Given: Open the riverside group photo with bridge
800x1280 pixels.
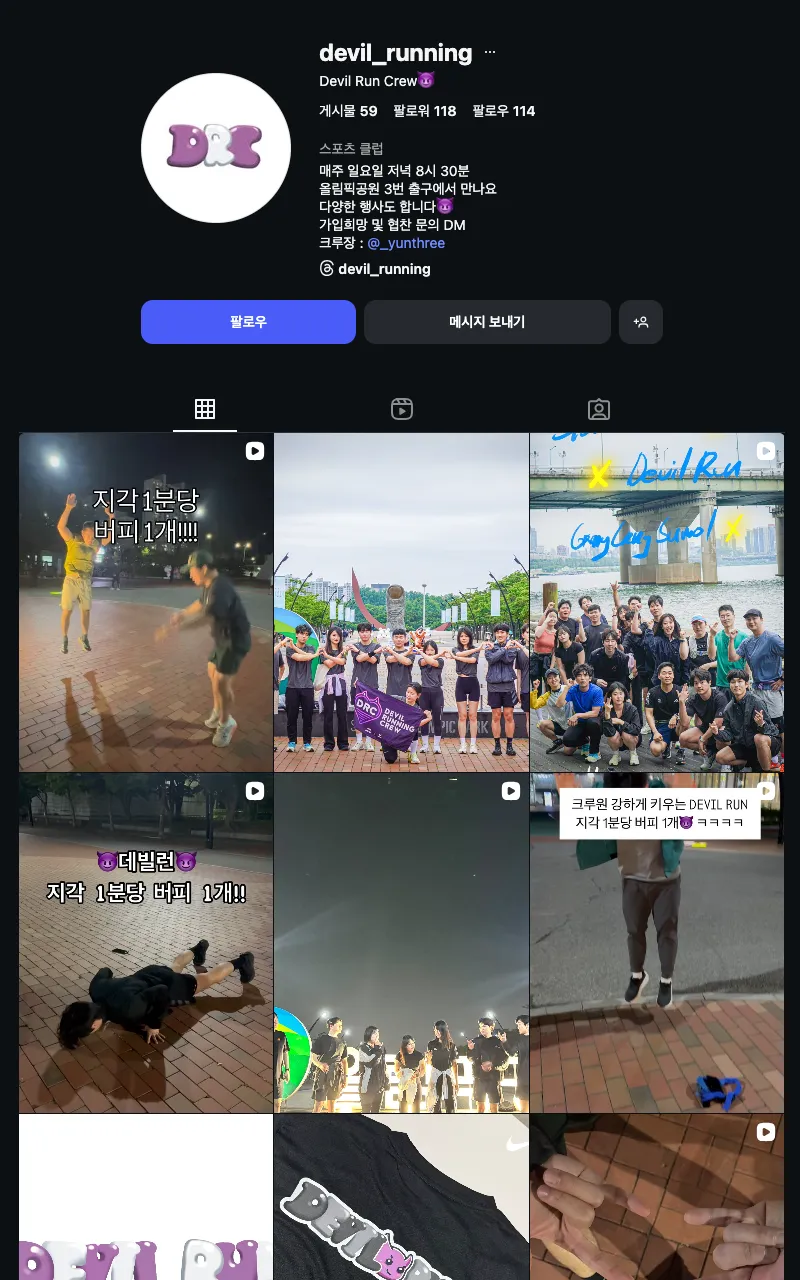Looking at the screenshot, I should (656, 601).
